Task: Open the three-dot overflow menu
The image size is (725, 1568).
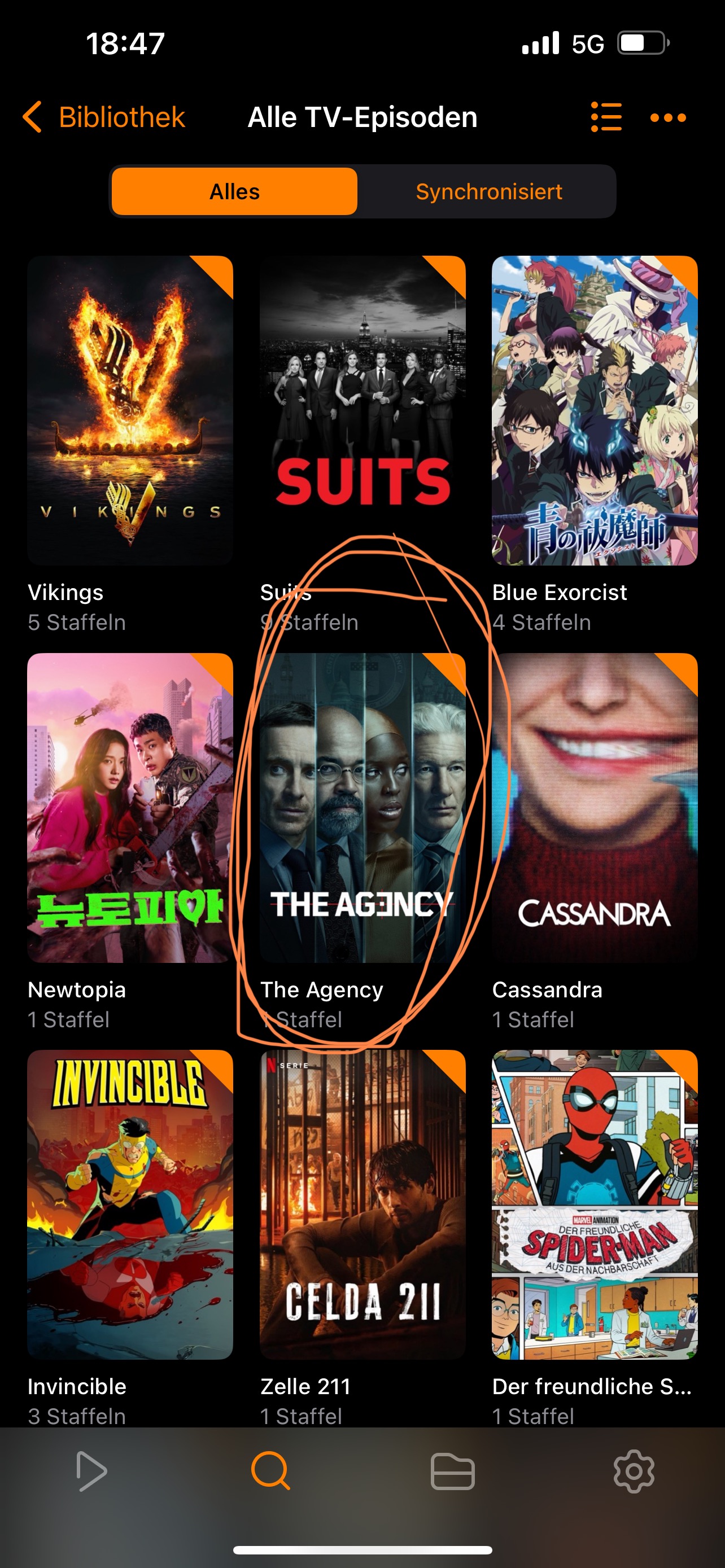Action: 668,117
